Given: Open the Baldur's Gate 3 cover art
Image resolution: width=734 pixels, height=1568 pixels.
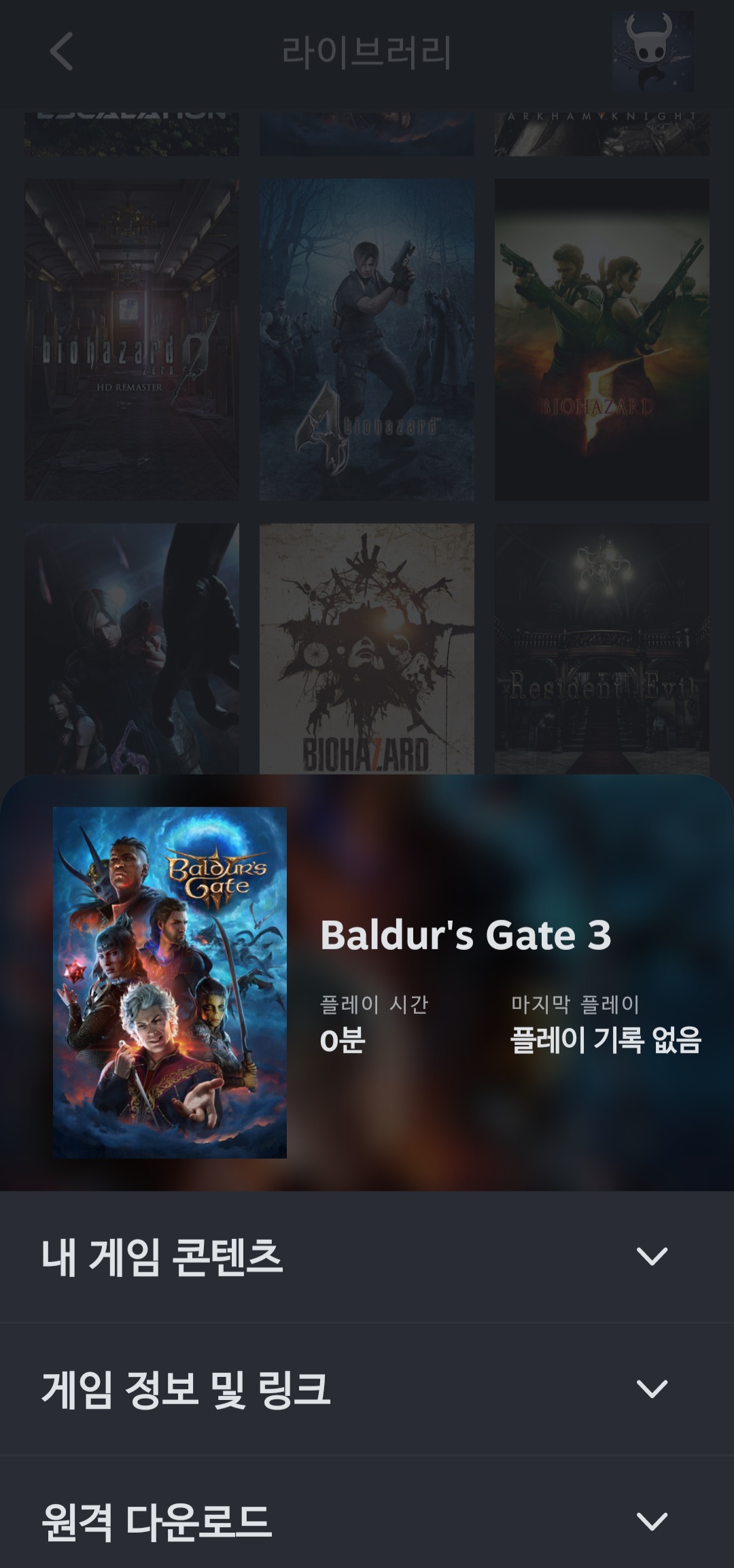Looking at the screenshot, I should click(x=170, y=983).
